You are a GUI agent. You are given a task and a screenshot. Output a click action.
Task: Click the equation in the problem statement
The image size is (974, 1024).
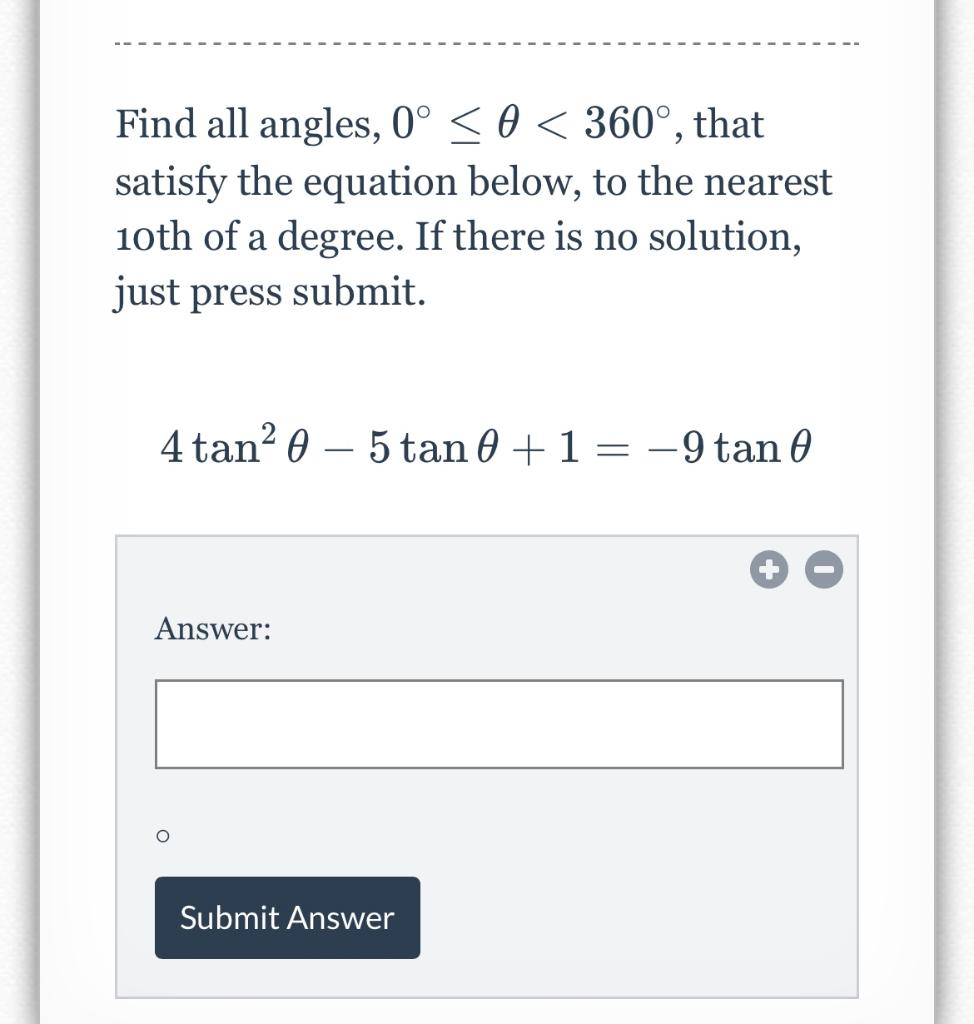point(487,447)
